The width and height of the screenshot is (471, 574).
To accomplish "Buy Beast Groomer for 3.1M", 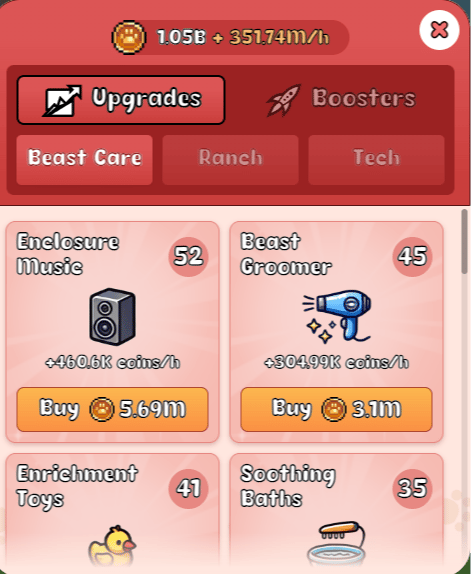I will [x=336, y=409].
